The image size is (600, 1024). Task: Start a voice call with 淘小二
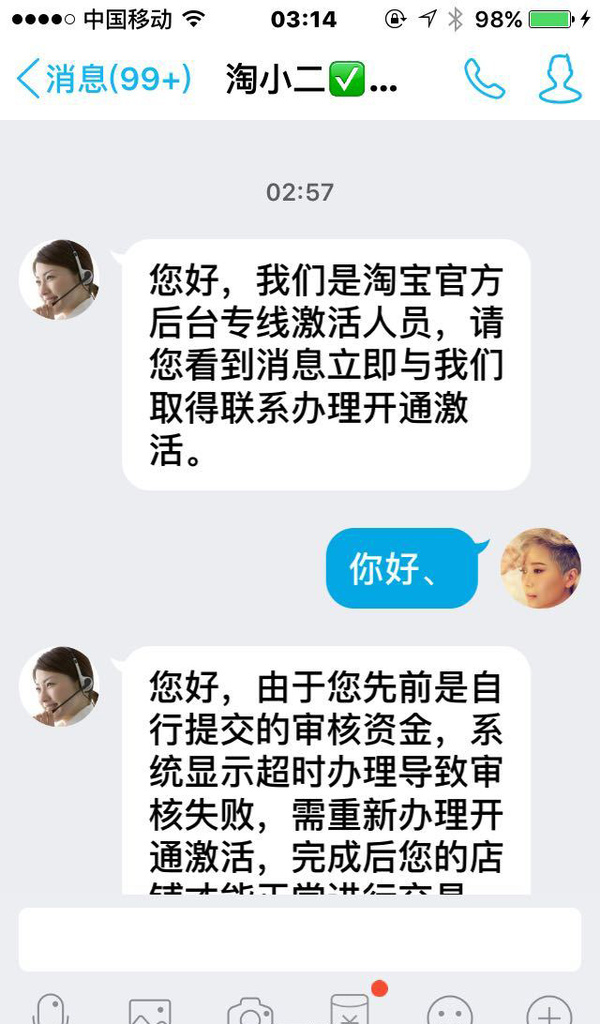484,79
